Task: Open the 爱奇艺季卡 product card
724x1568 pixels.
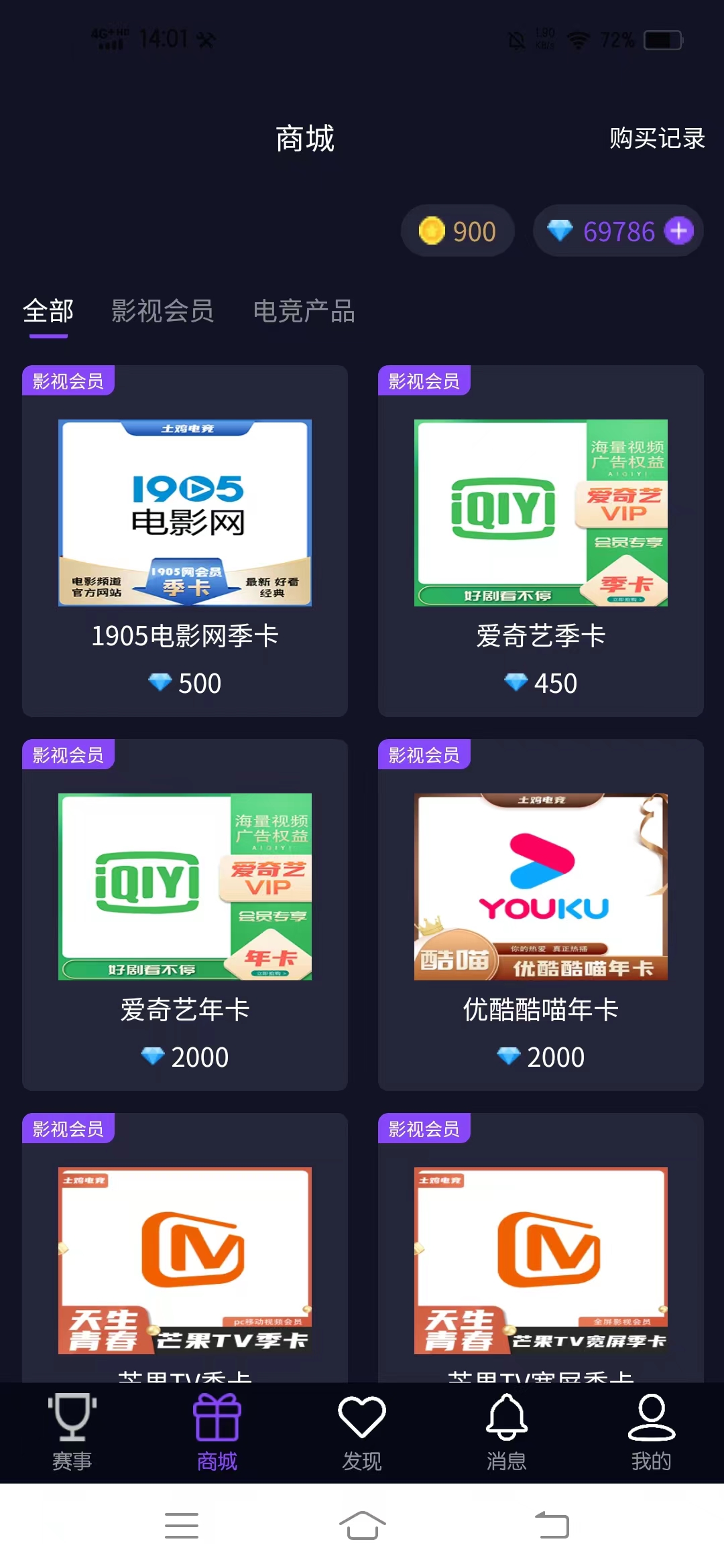Action: [x=540, y=540]
